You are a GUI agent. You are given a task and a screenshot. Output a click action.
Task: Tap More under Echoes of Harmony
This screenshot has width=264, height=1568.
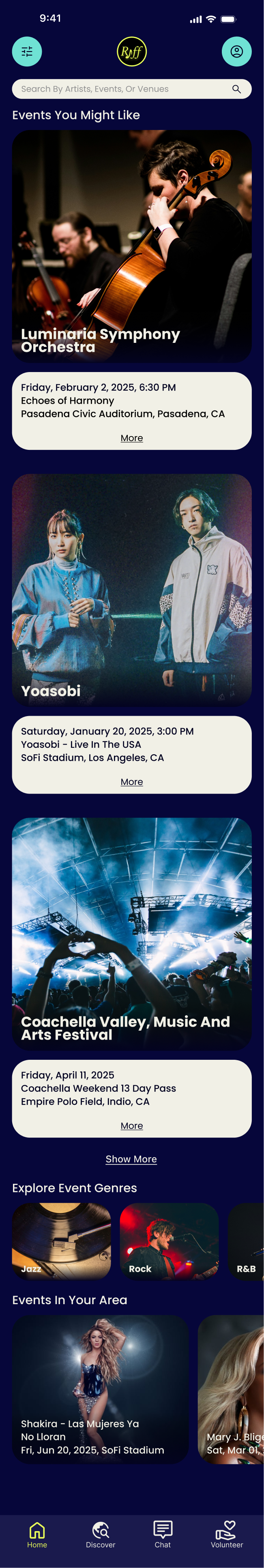tap(132, 438)
